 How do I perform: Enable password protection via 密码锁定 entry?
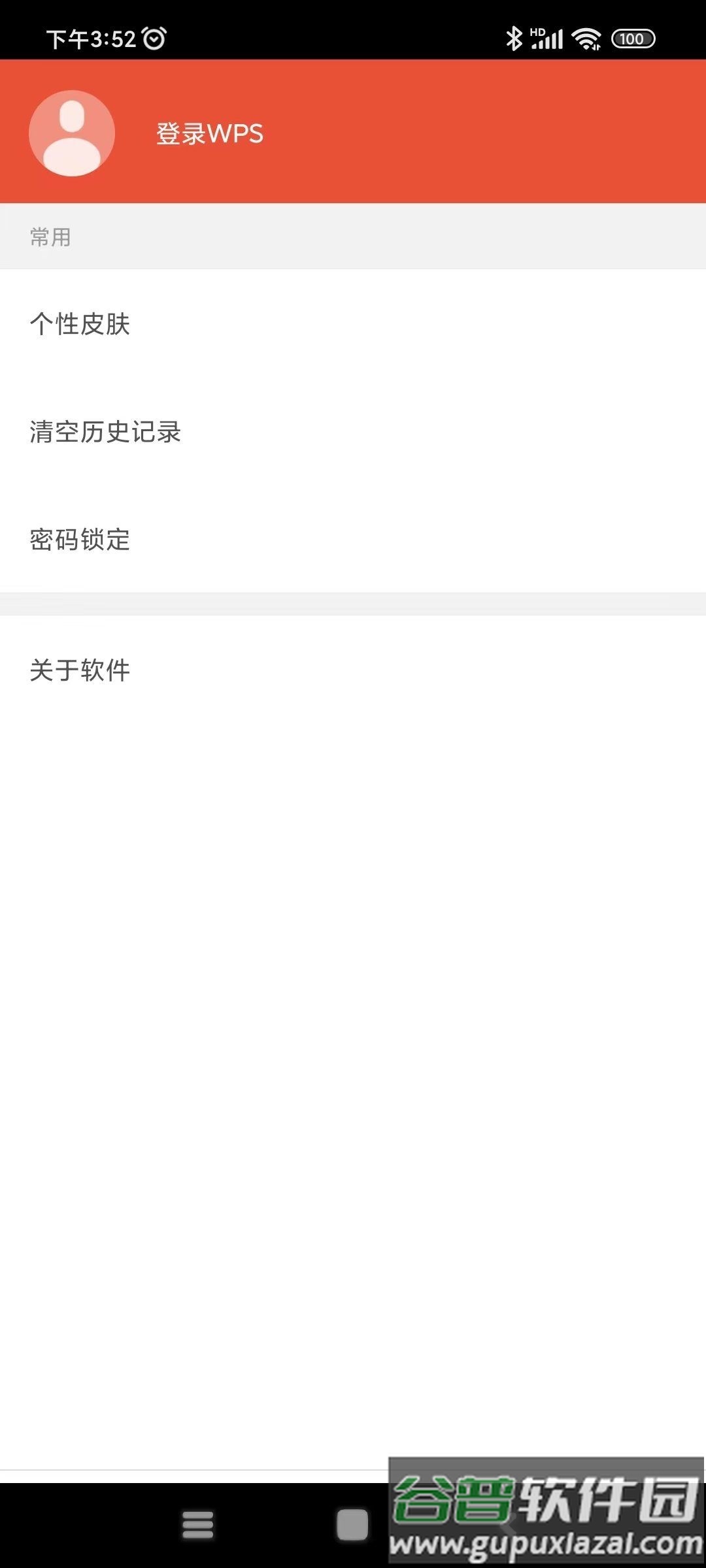[80, 540]
